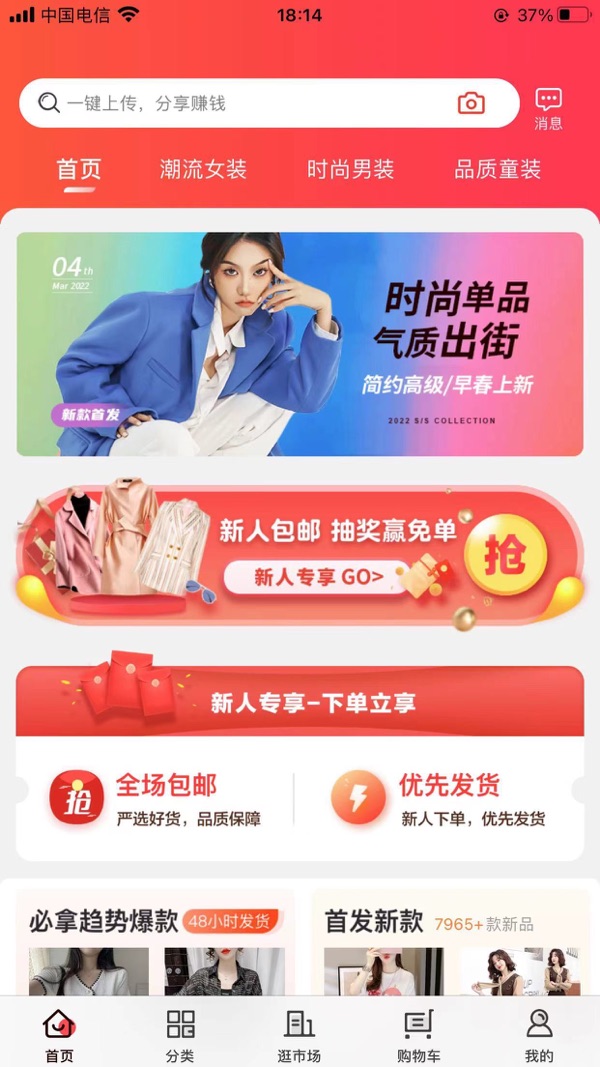Open the 优先发货 offer
Screen dimensions: 600x1067
(440, 798)
